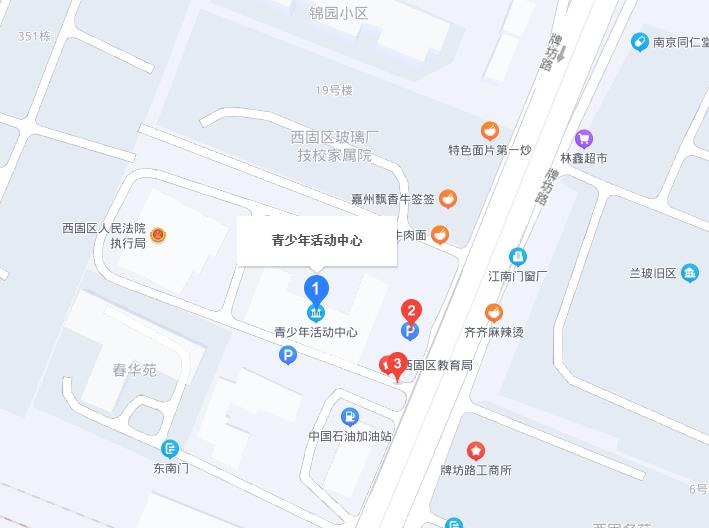Select the 东南门 gate icon
Image resolution: width=709 pixels, height=528 pixels.
170,449
